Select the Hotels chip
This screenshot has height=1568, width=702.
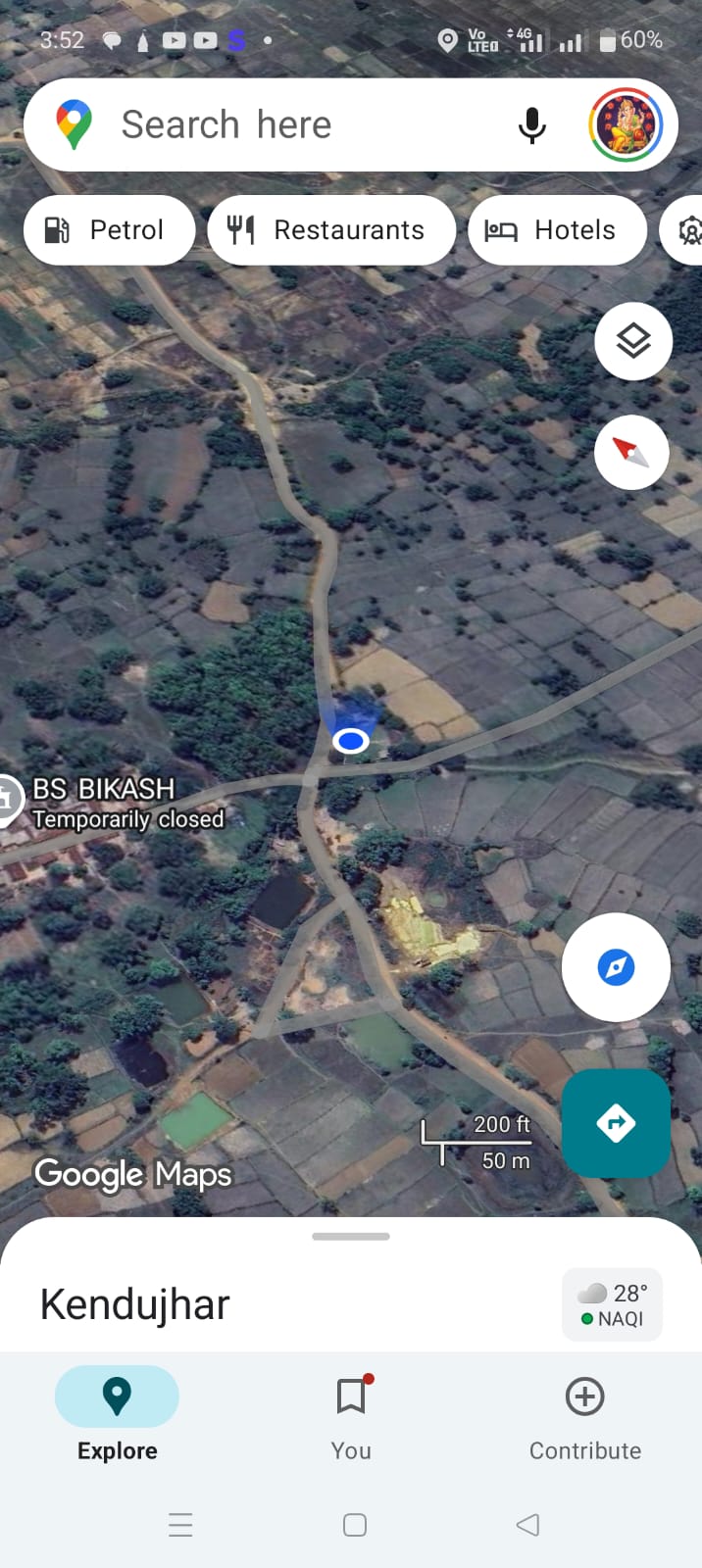click(x=556, y=230)
